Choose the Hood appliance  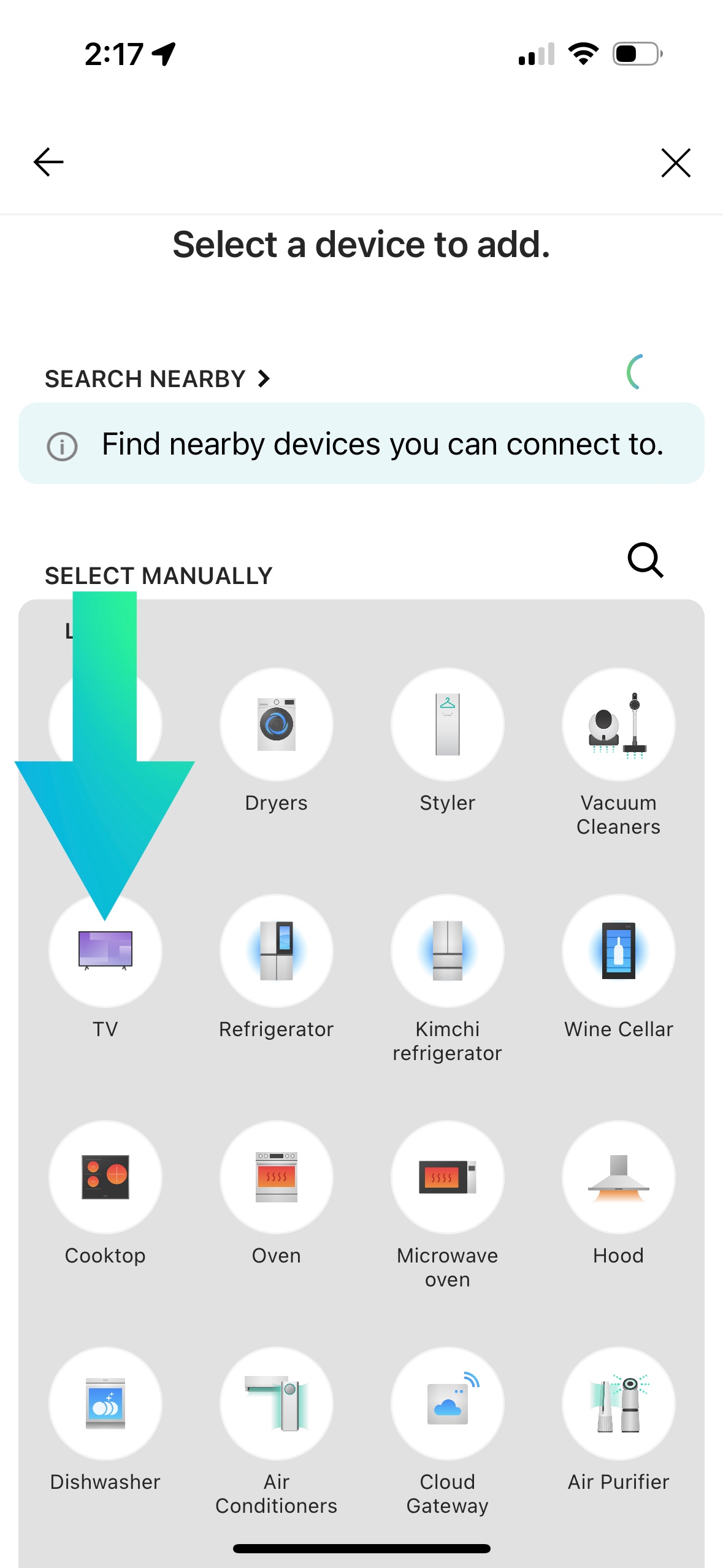(618, 1177)
